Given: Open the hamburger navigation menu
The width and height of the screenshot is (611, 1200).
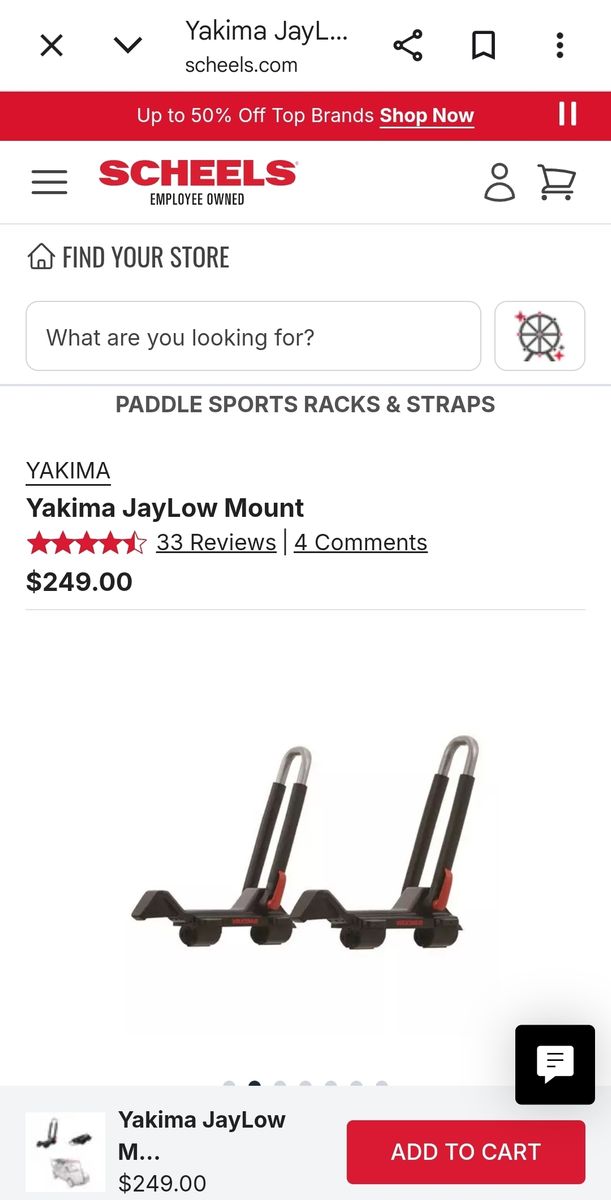Looking at the screenshot, I should click(x=49, y=182).
